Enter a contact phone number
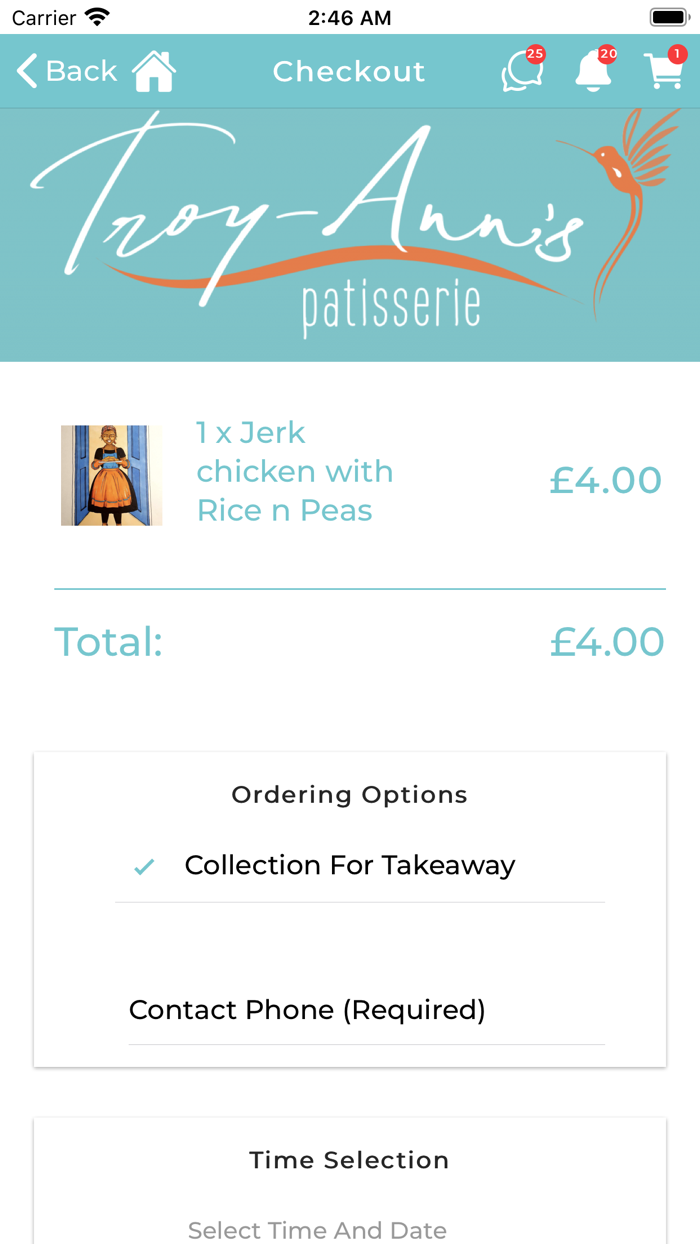The height and width of the screenshot is (1244, 700). tap(366, 1010)
